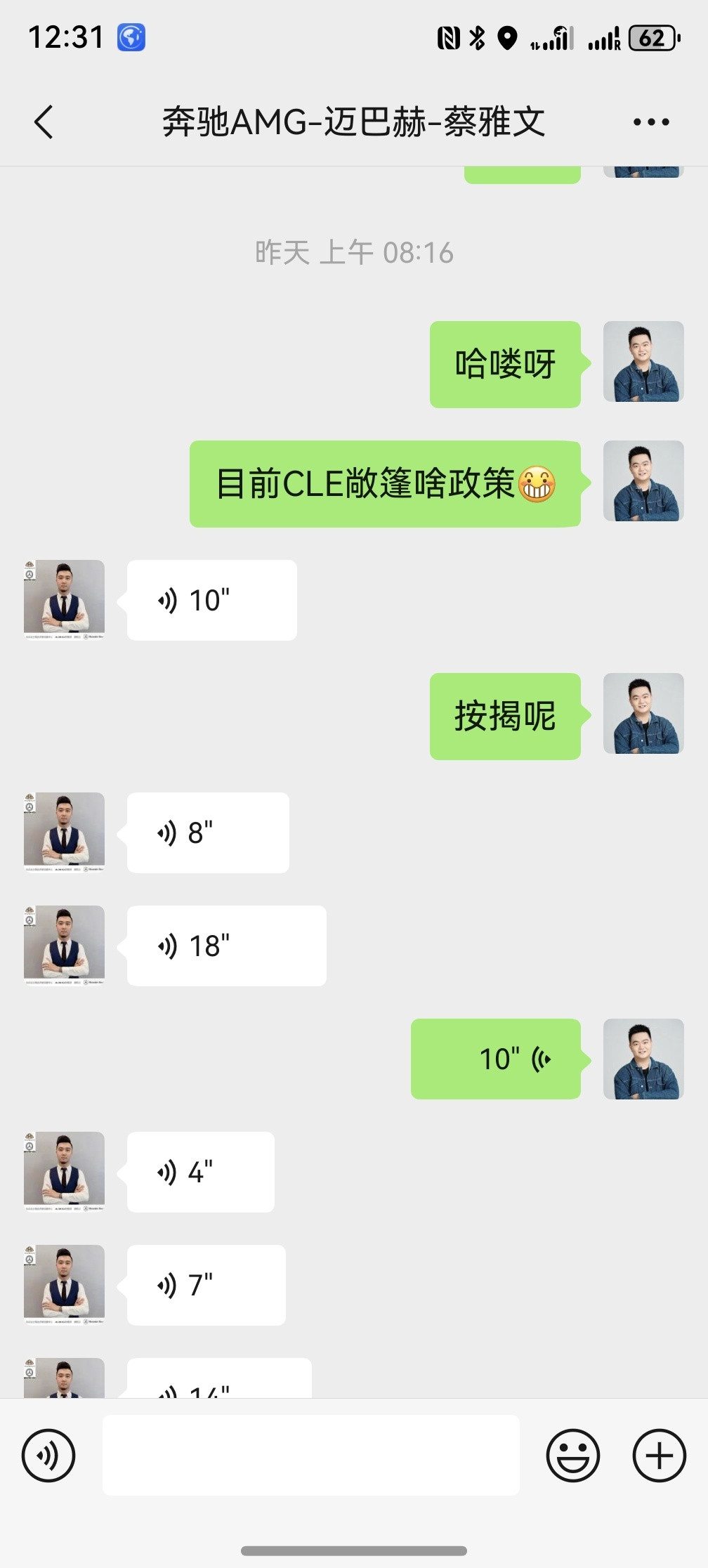Viewport: 708px width, 1568px height.
Task: Go back to the chat list
Action: [x=44, y=122]
